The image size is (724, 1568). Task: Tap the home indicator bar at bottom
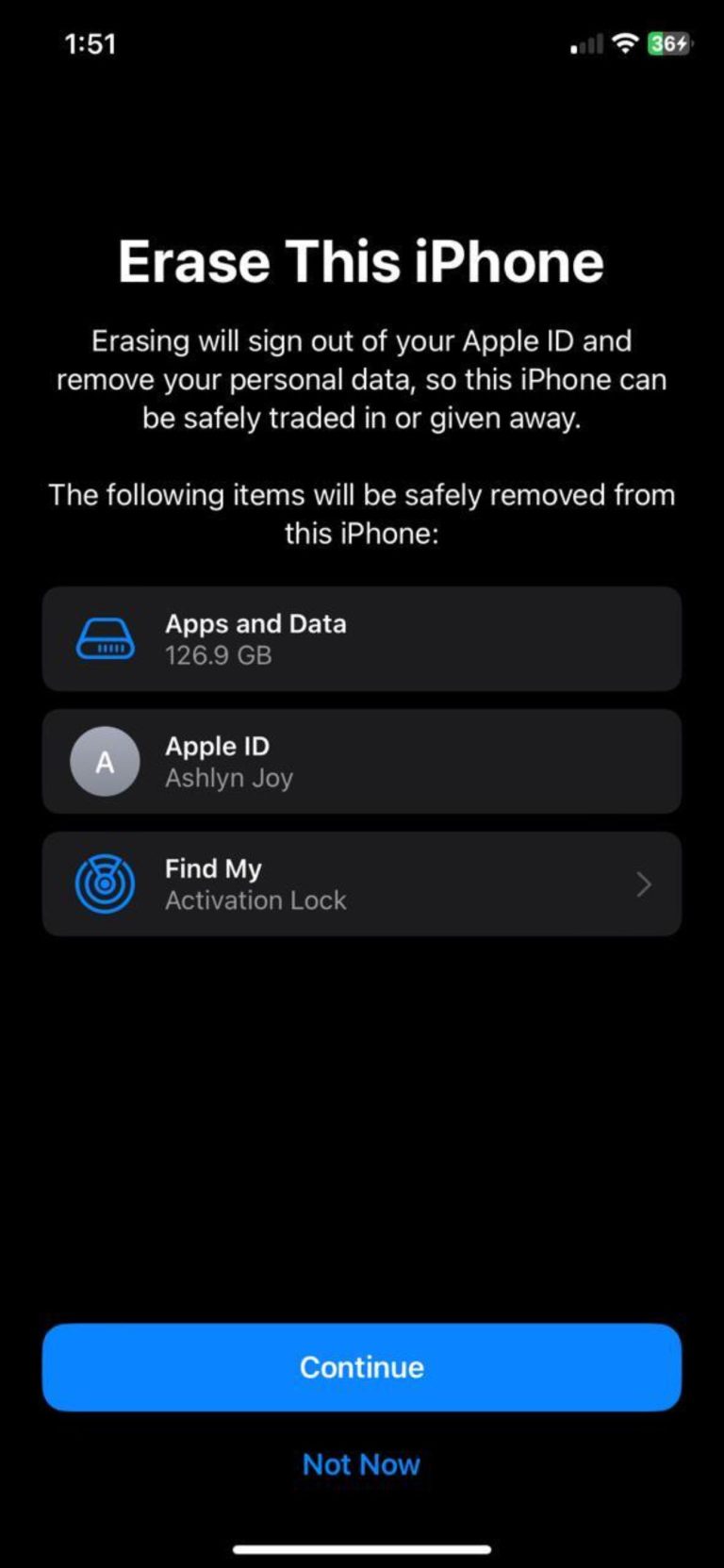click(x=362, y=1549)
